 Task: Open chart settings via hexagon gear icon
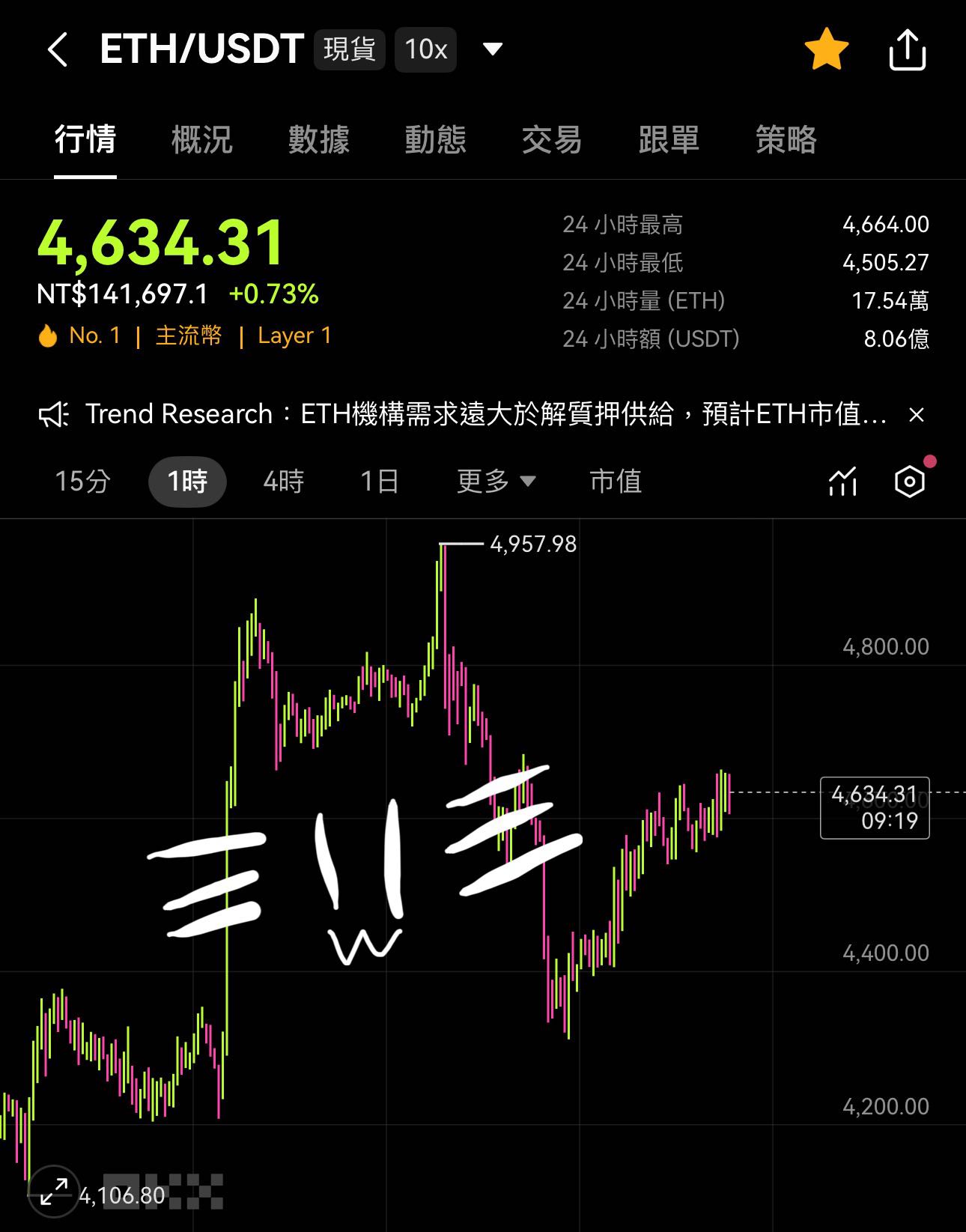pyautogui.click(x=909, y=480)
